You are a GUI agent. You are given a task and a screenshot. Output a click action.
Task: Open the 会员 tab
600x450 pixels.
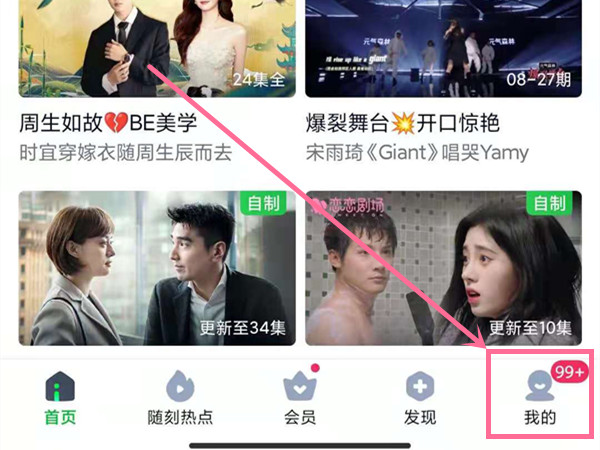coord(300,398)
